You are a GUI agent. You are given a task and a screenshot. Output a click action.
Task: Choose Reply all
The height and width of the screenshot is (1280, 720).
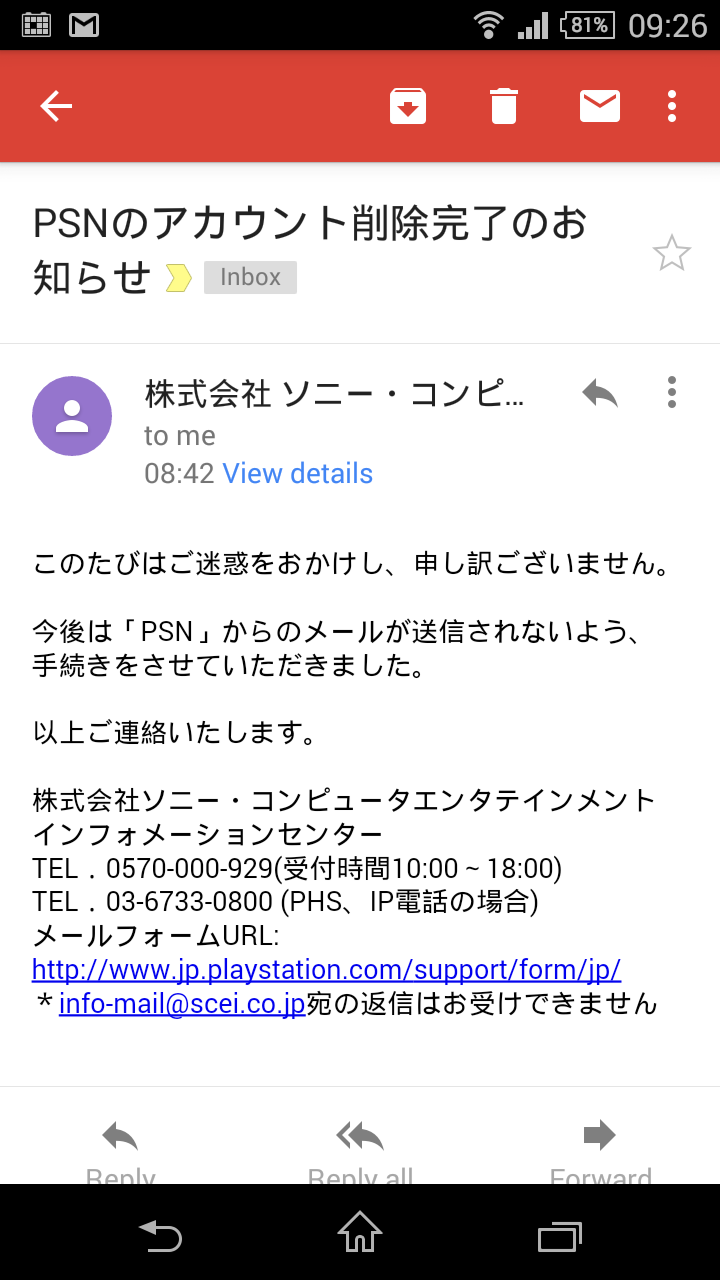point(360,1150)
